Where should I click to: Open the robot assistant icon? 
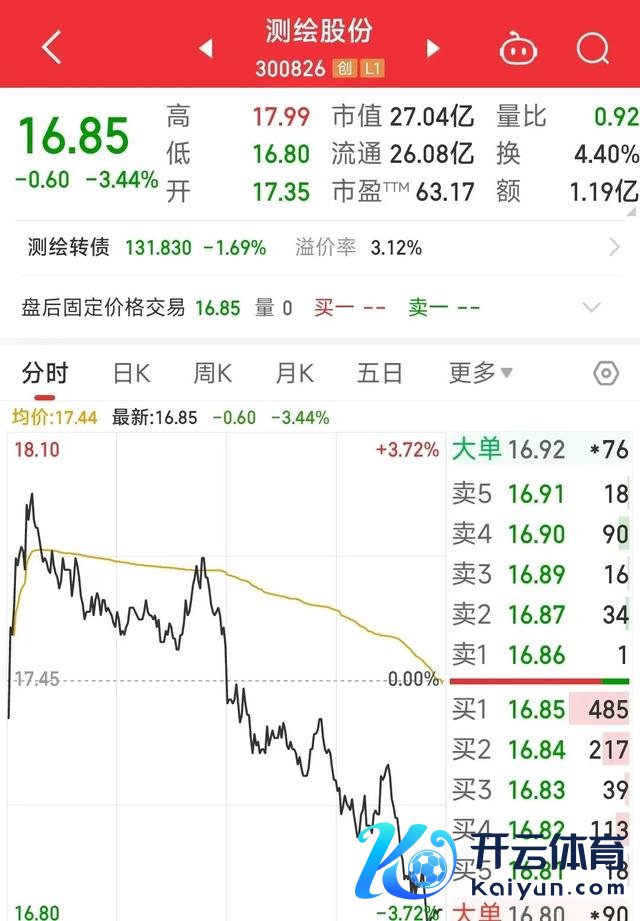click(x=518, y=47)
